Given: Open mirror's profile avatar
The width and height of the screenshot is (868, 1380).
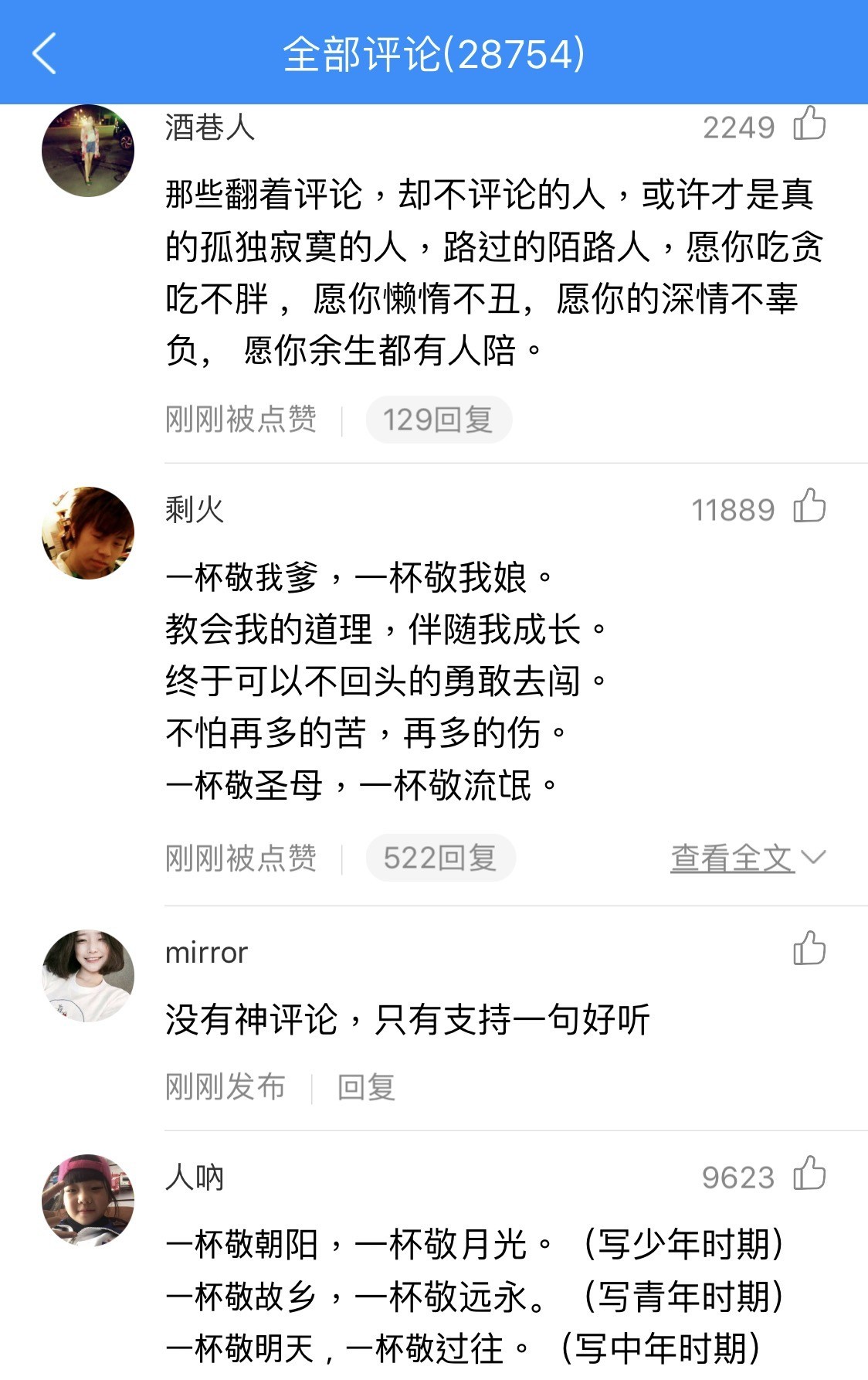Looking at the screenshot, I should click(x=87, y=976).
